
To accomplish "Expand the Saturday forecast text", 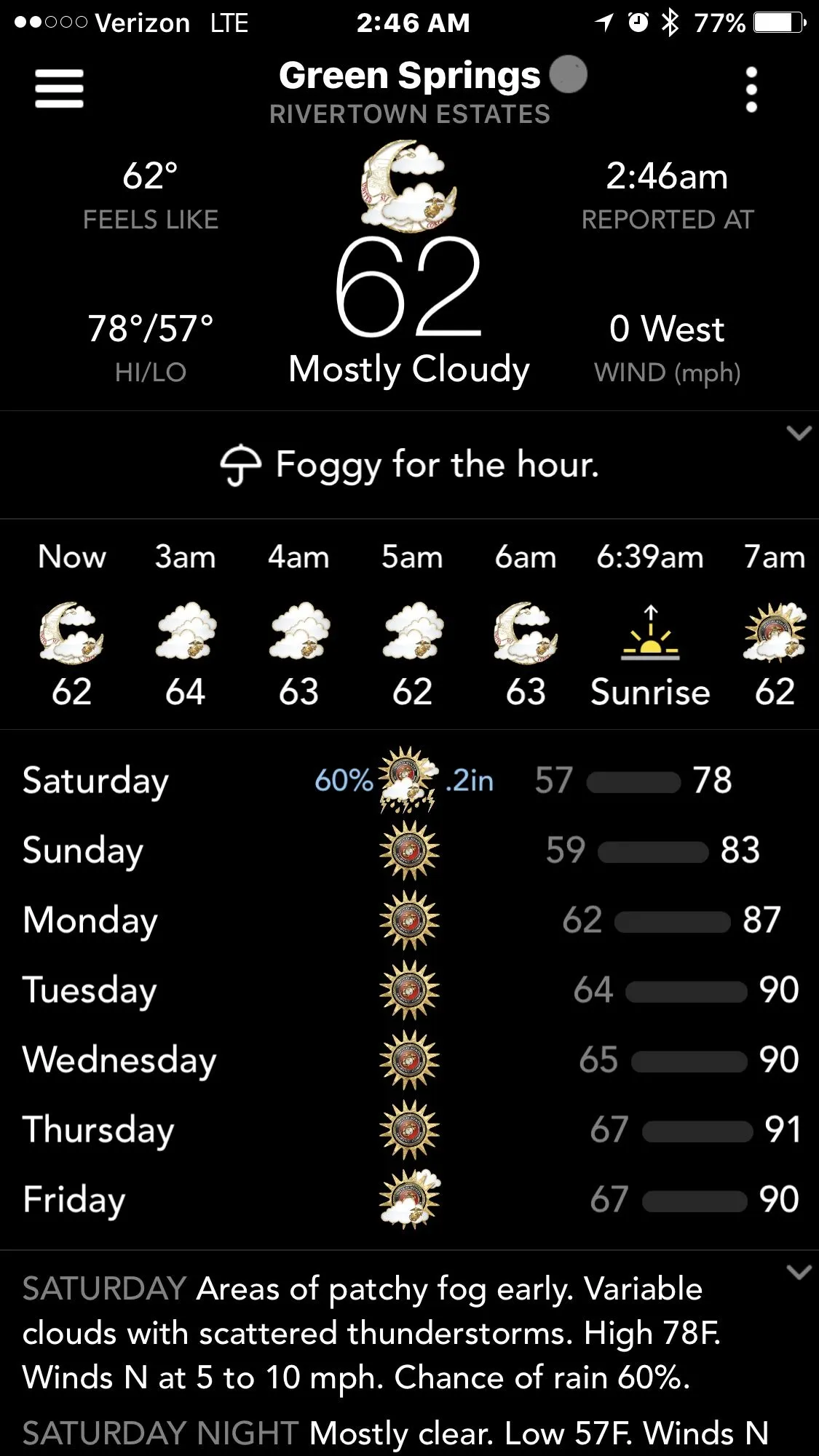I will (799, 1273).
